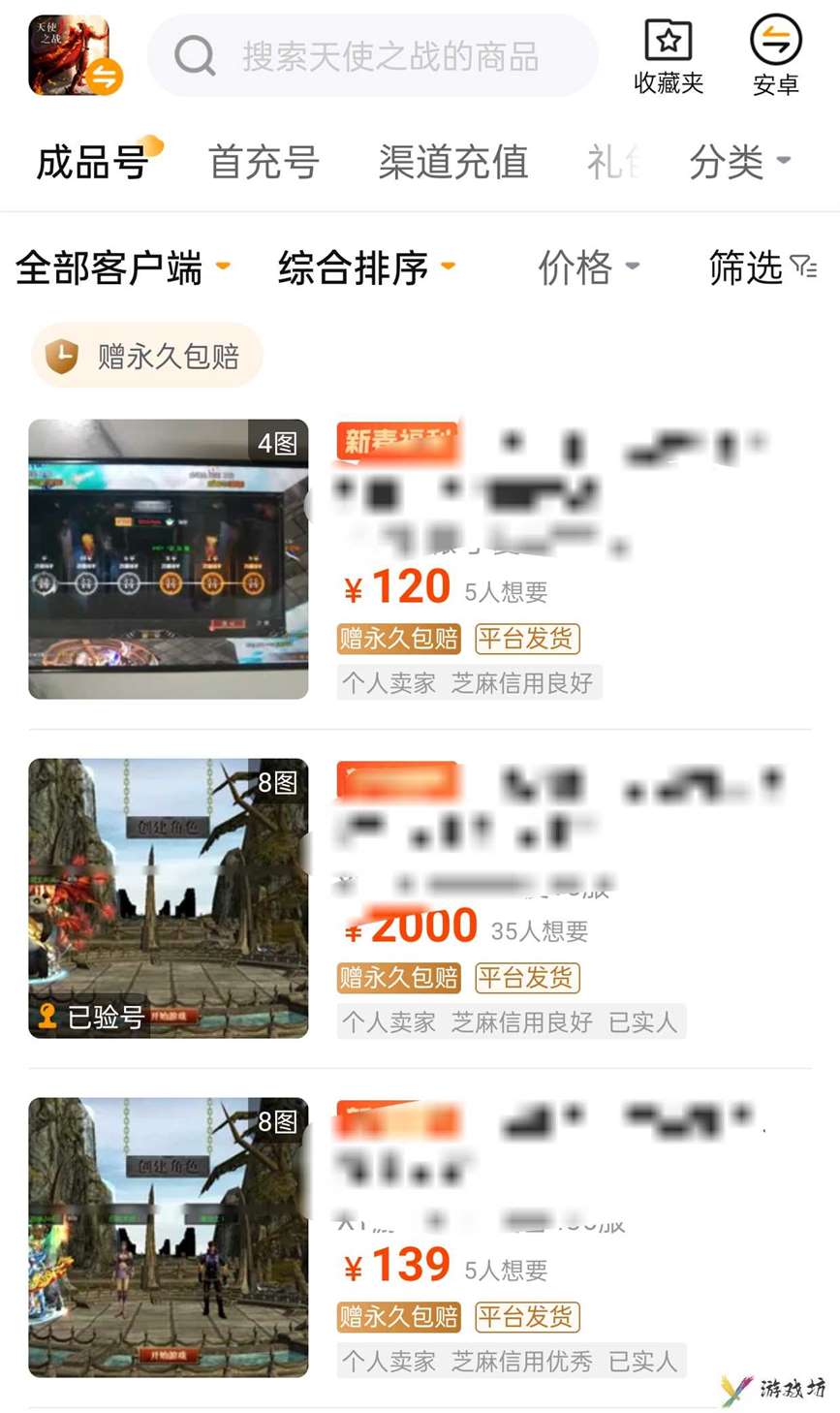
Task: Switch to the 渠道充值 tab
Action: pos(452,162)
